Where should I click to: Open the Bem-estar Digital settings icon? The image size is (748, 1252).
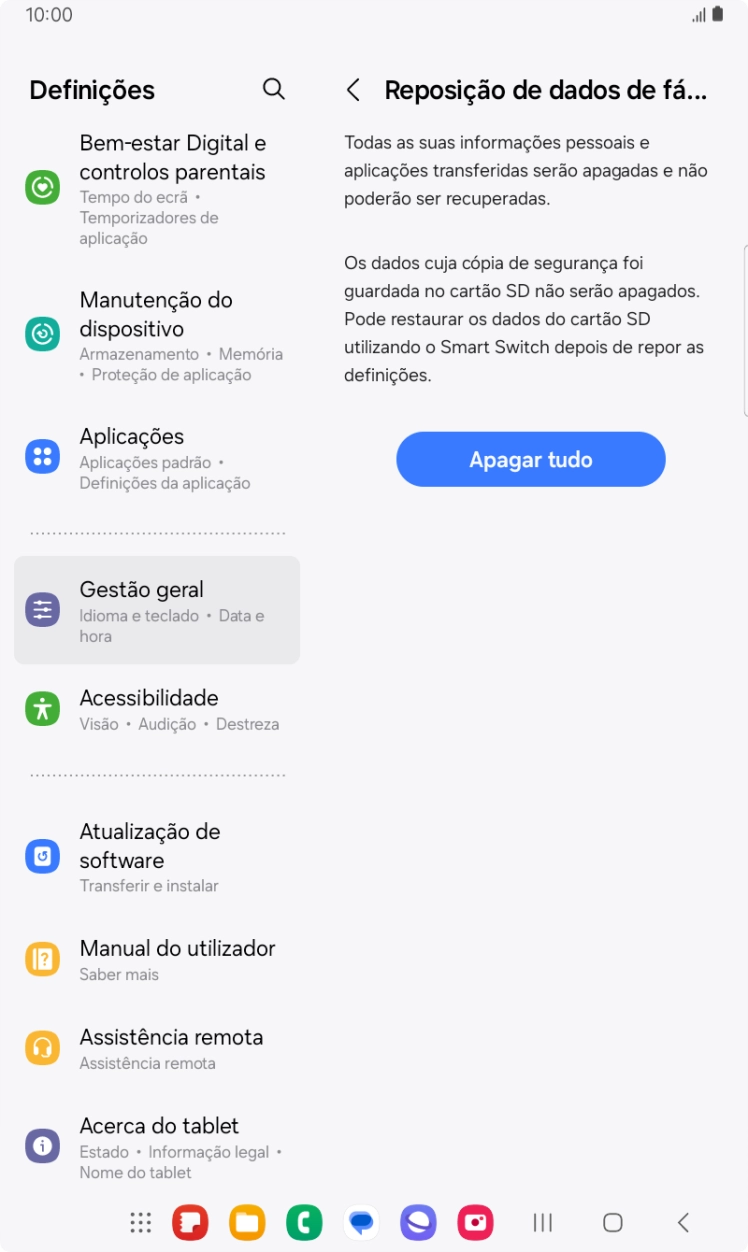point(42,187)
